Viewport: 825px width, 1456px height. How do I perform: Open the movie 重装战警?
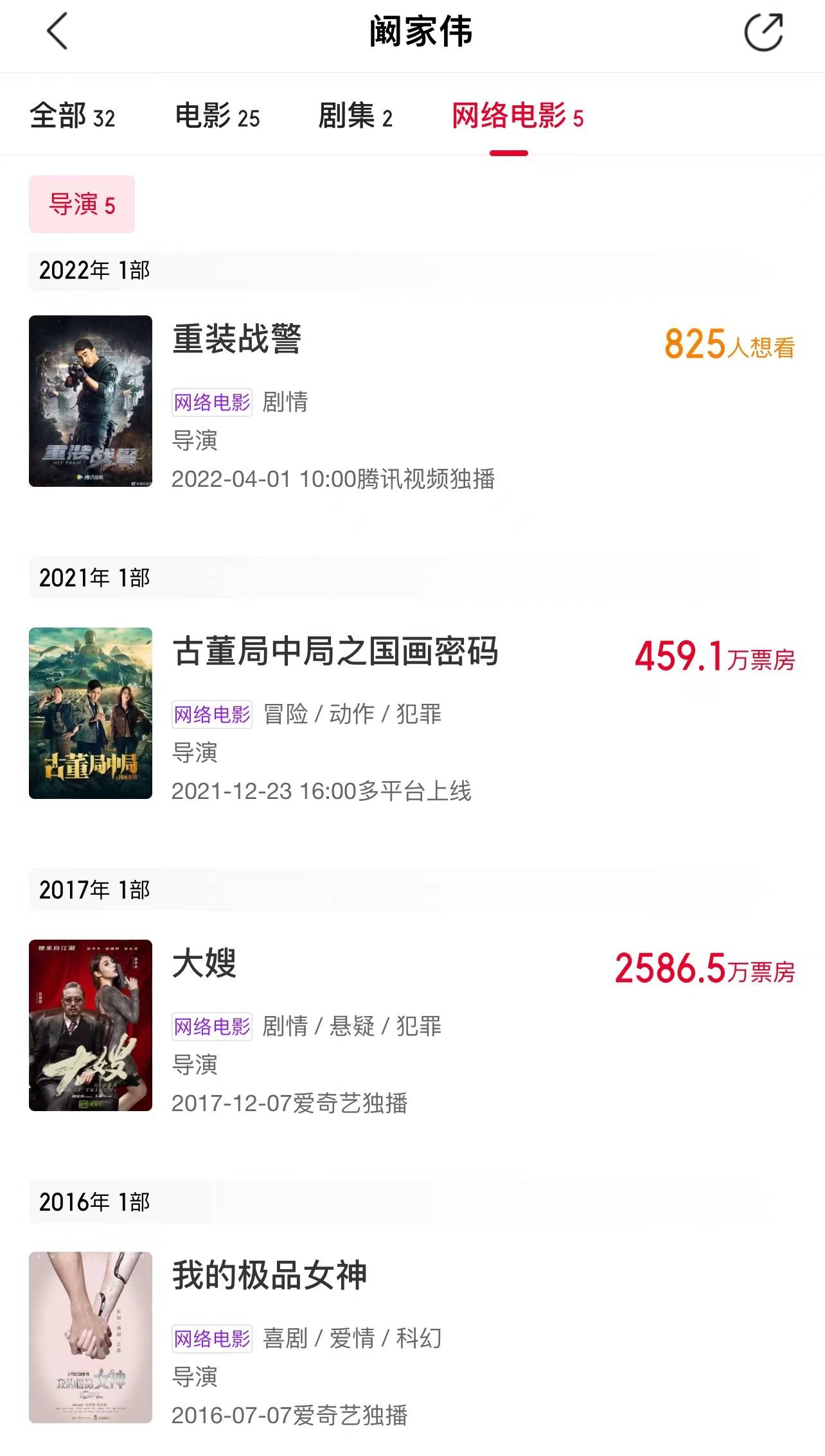[x=236, y=338]
